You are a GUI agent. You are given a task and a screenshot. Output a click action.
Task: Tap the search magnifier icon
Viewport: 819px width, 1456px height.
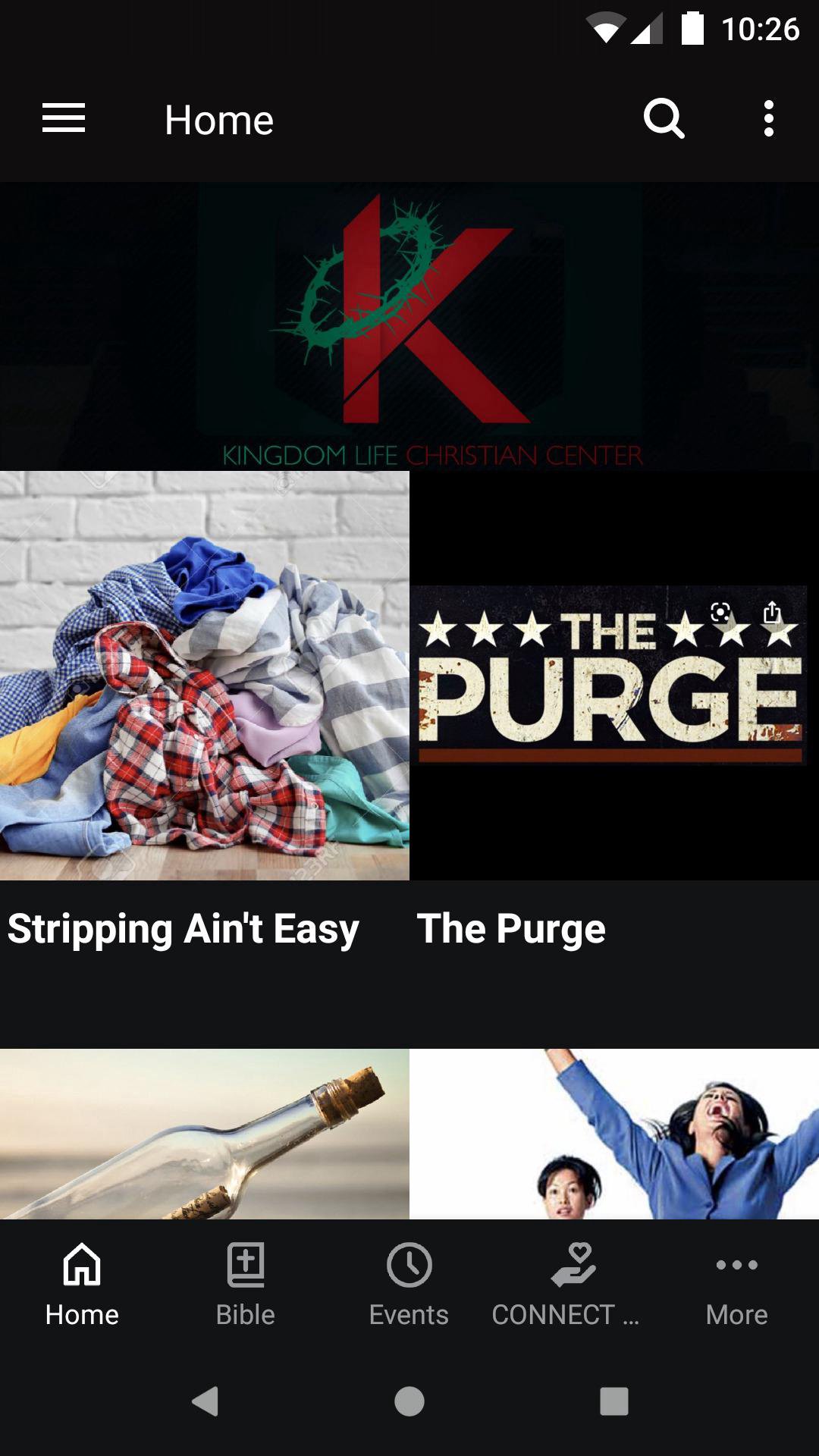pyautogui.click(x=664, y=119)
